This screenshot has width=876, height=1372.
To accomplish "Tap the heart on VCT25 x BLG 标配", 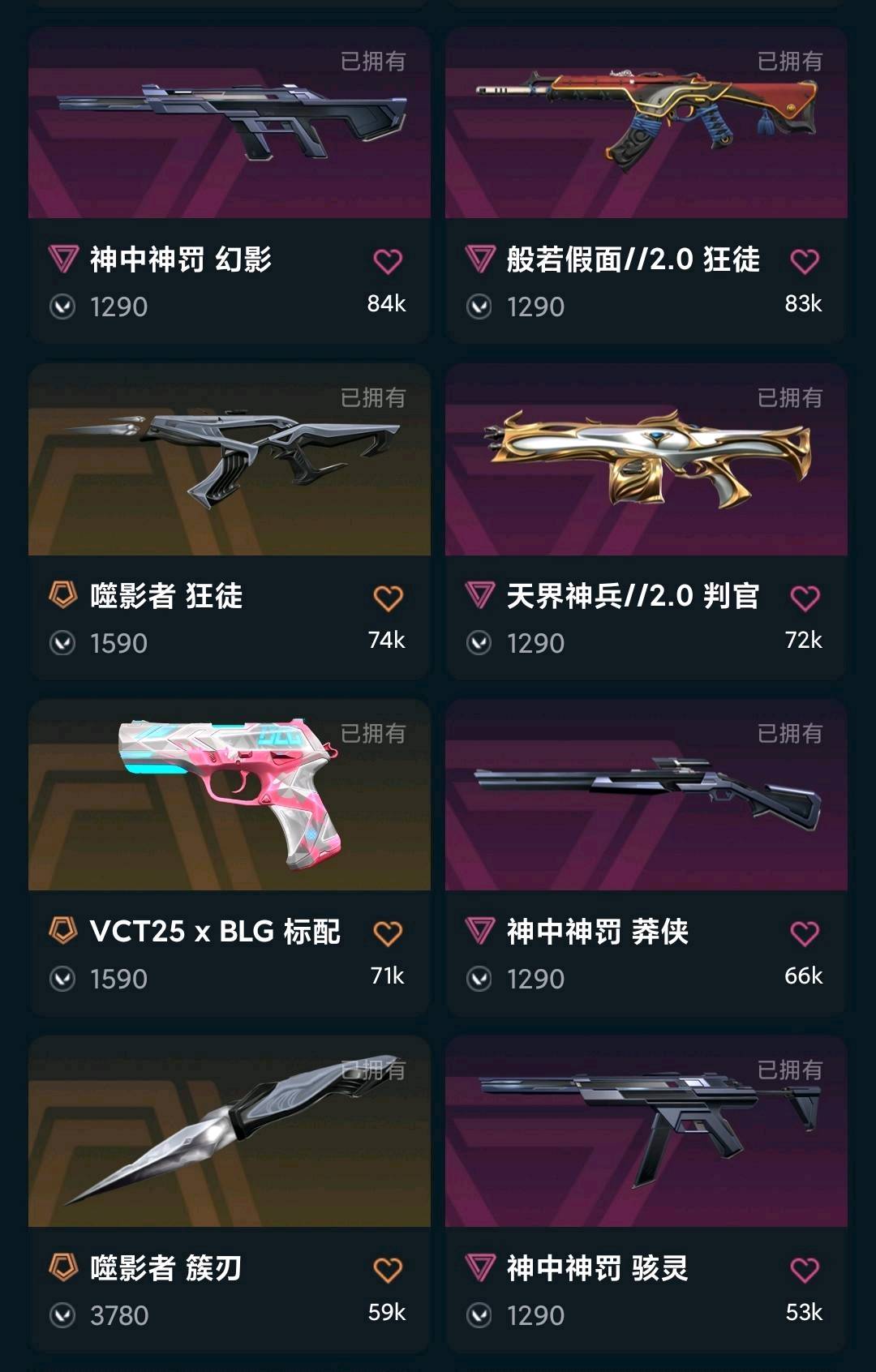I will (388, 933).
